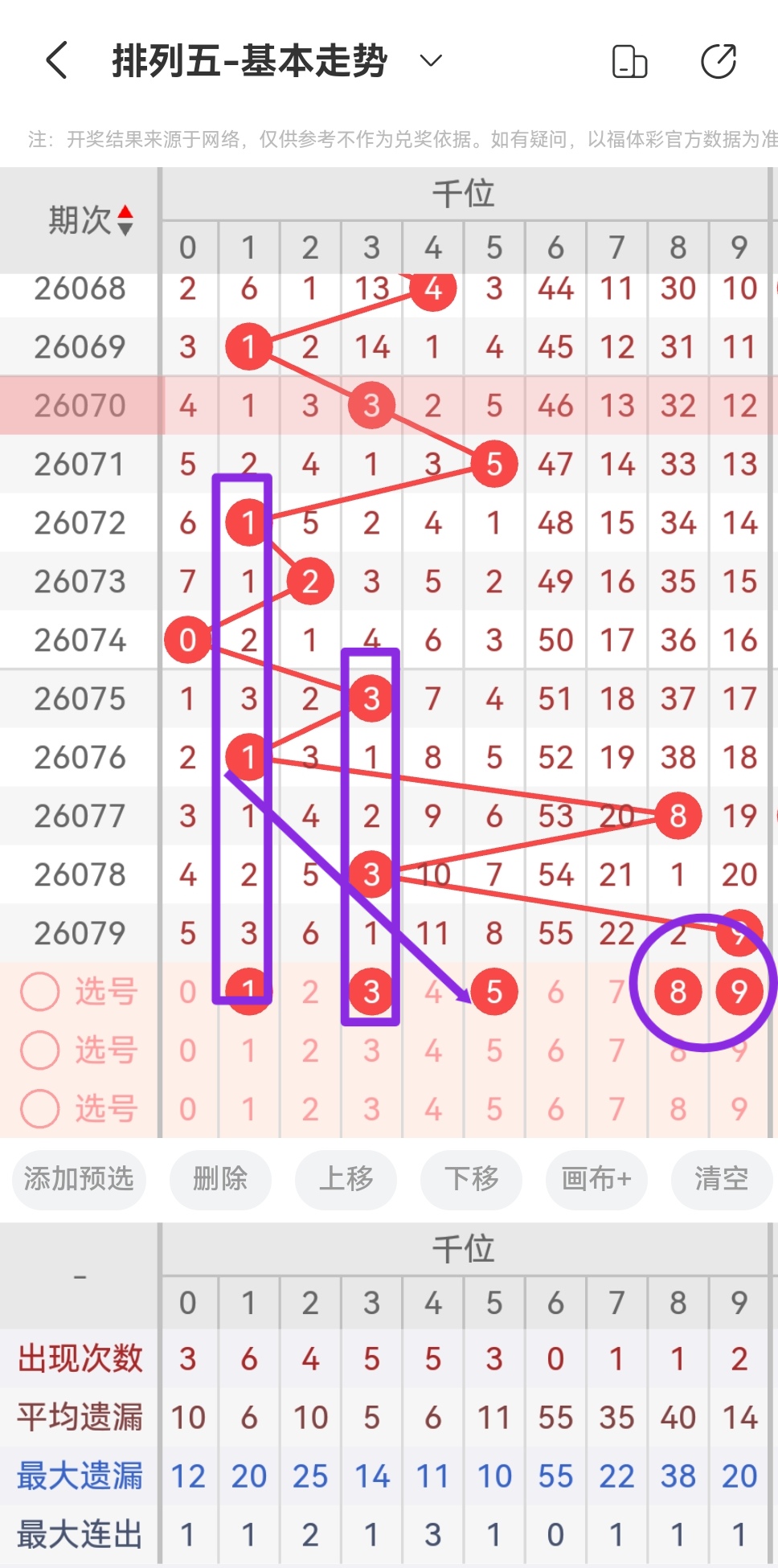
Task: Pick number 2 in third 选号 row
Action: [310, 1109]
